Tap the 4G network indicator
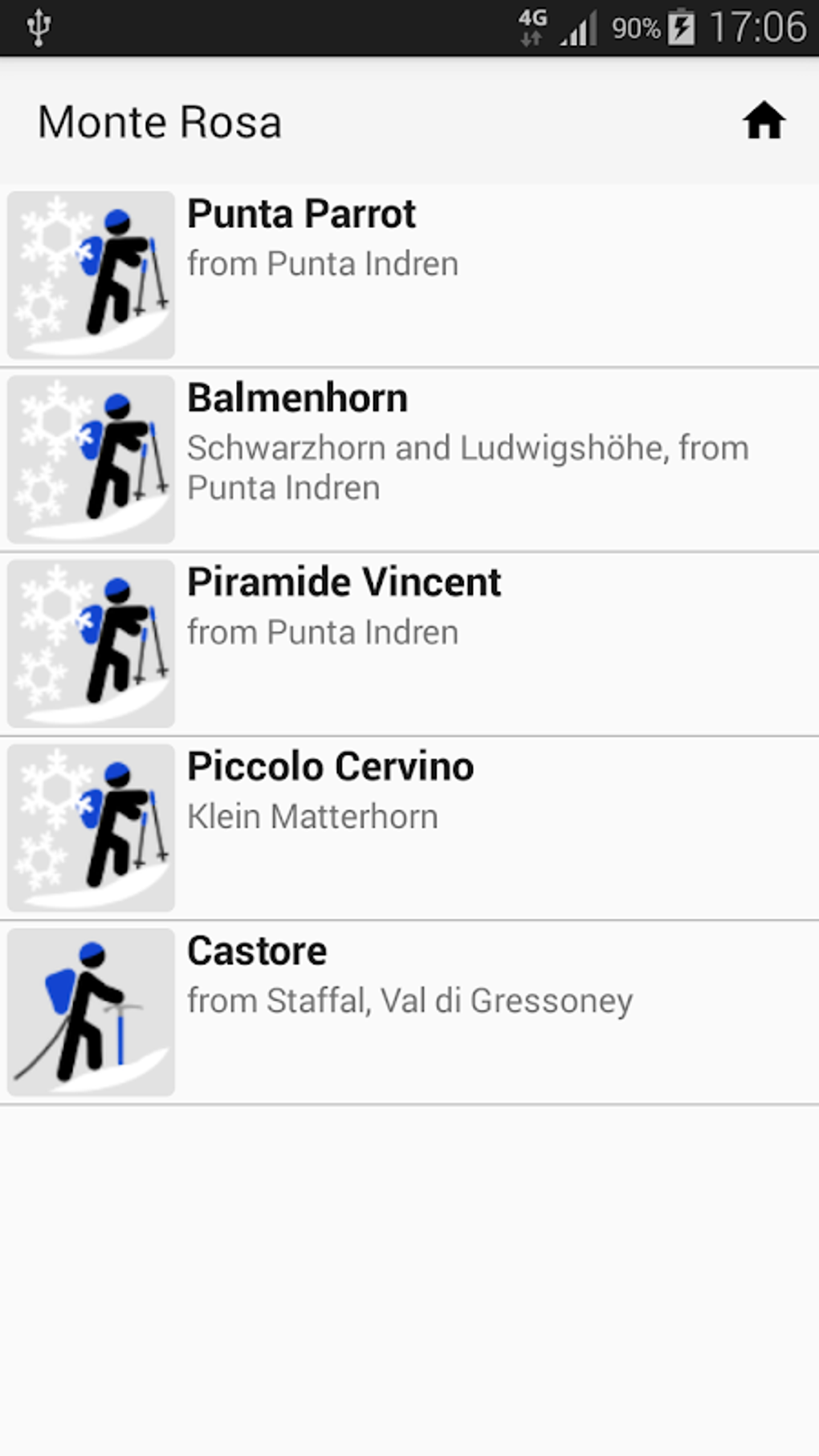This screenshot has height=1456, width=819. pyautogui.click(x=532, y=24)
